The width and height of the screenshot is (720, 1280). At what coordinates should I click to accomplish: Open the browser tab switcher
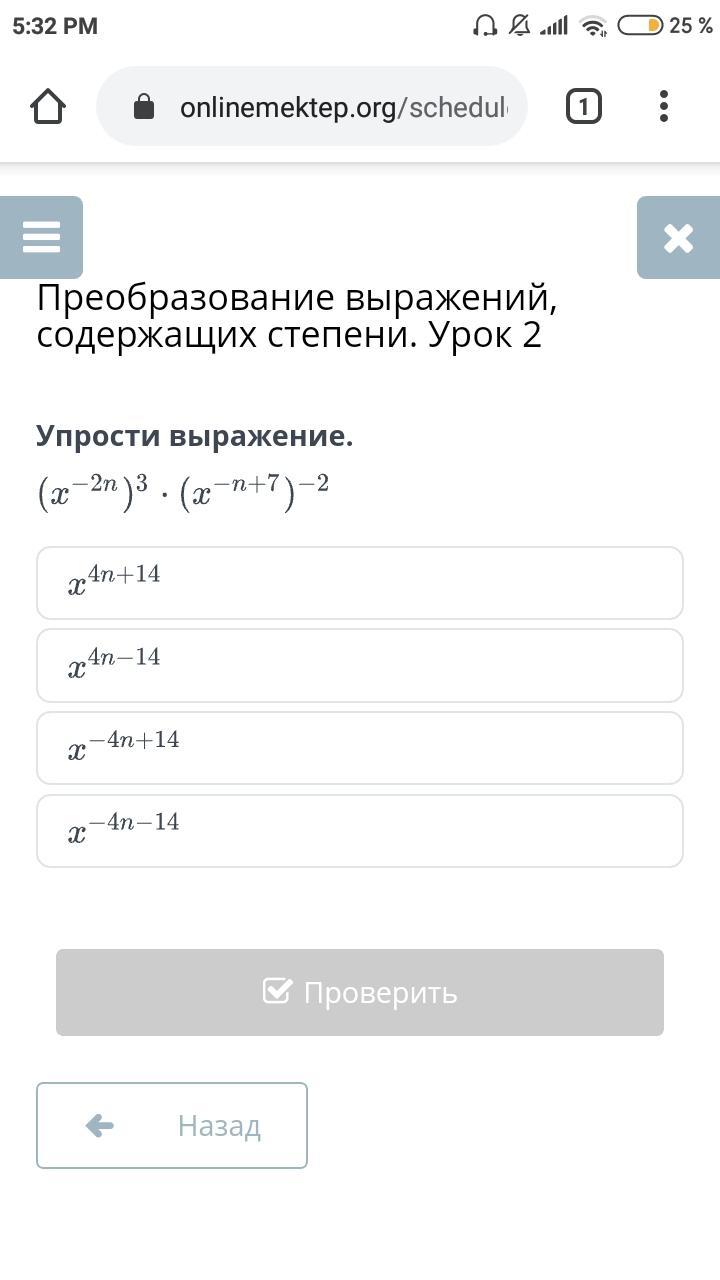coord(584,106)
